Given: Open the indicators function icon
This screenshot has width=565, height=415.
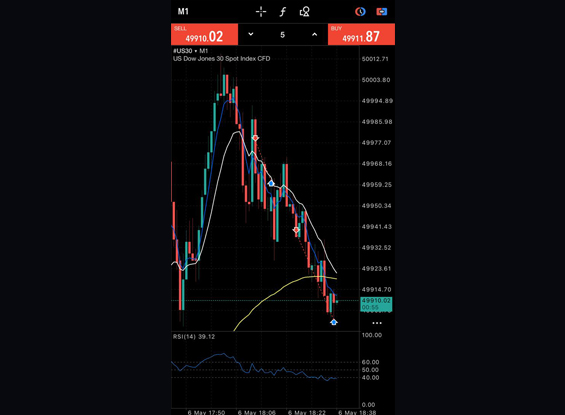Looking at the screenshot, I should coord(283,12).
